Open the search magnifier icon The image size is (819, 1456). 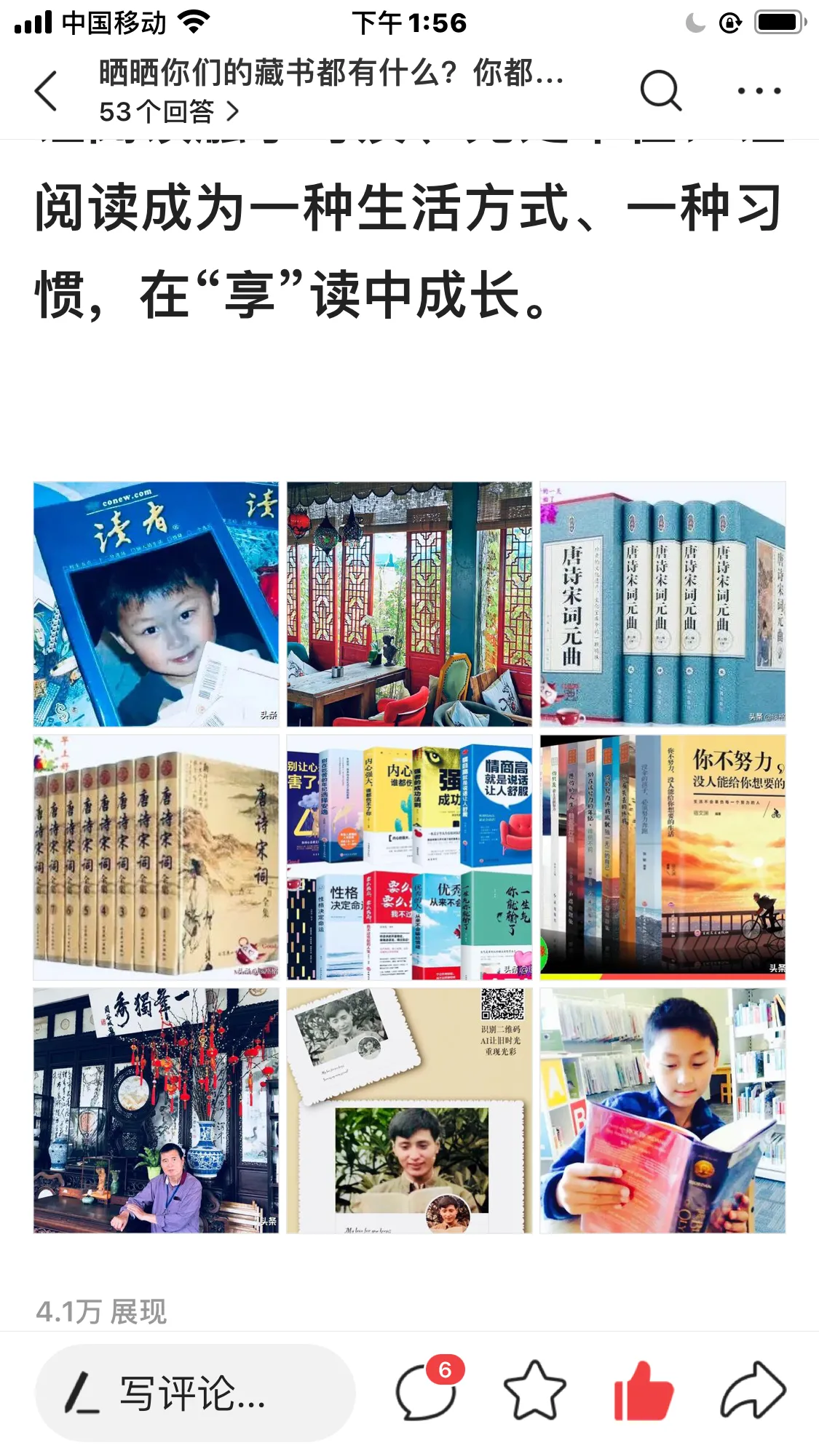[x=660, y=91]
